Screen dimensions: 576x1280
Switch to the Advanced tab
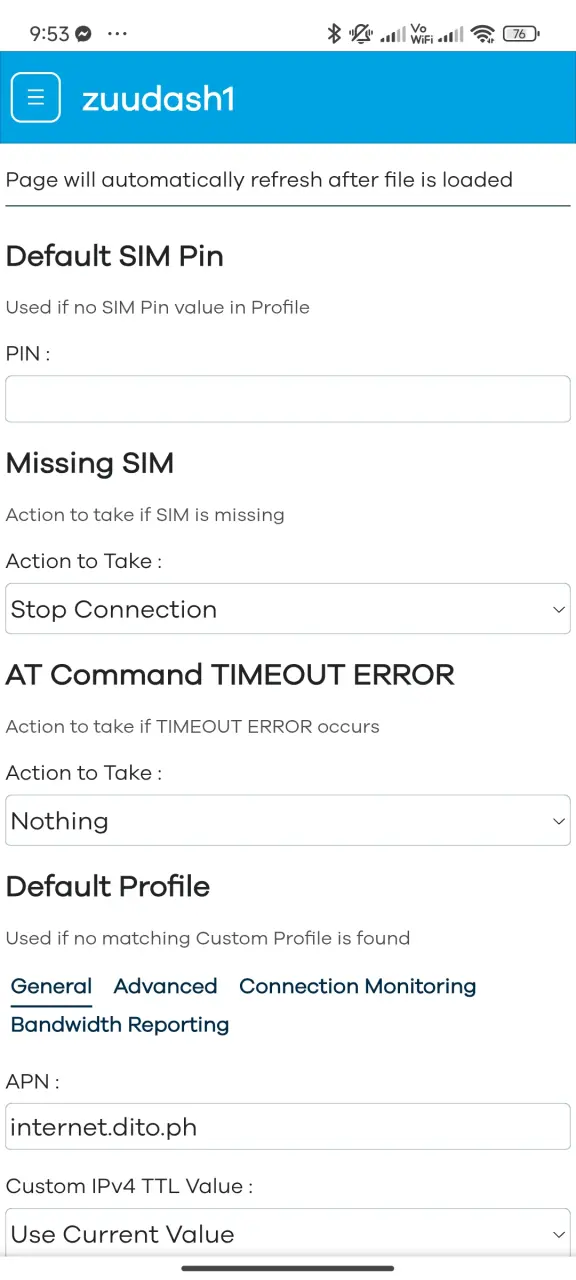(x=165, y=986)
